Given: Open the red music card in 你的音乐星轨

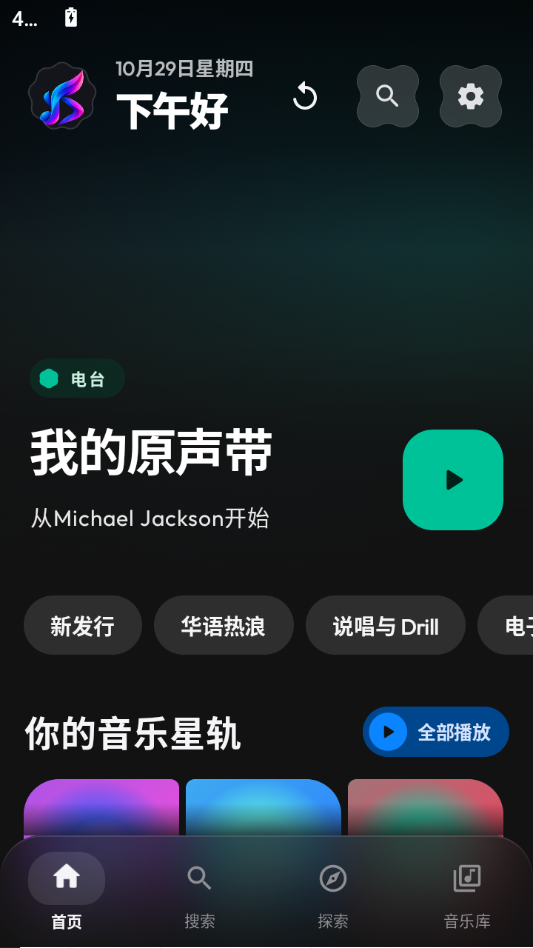Looking at the screenshot, I should coord(425,808).
